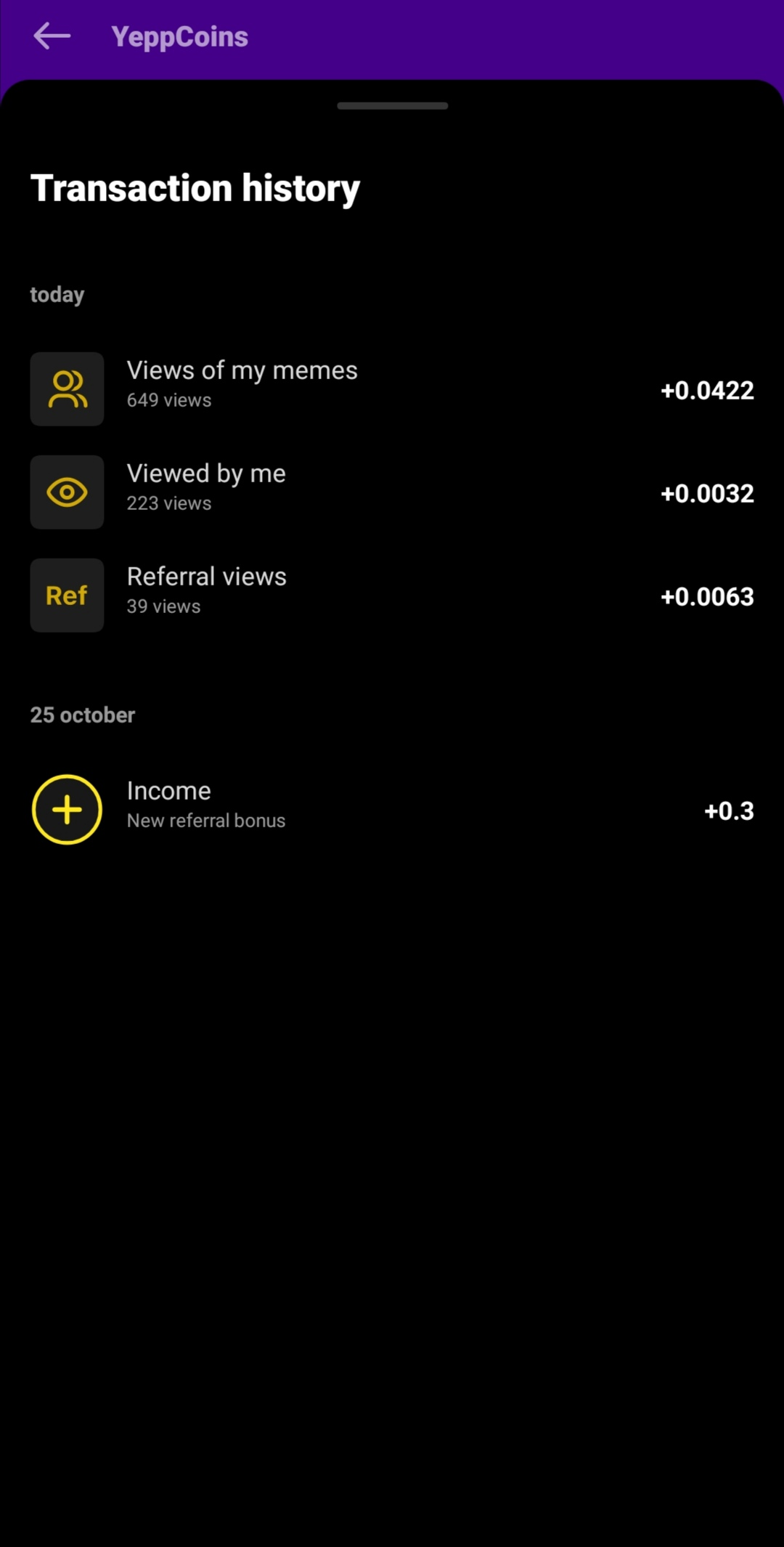Click the +0.0422 amount value

coord(706,390)
